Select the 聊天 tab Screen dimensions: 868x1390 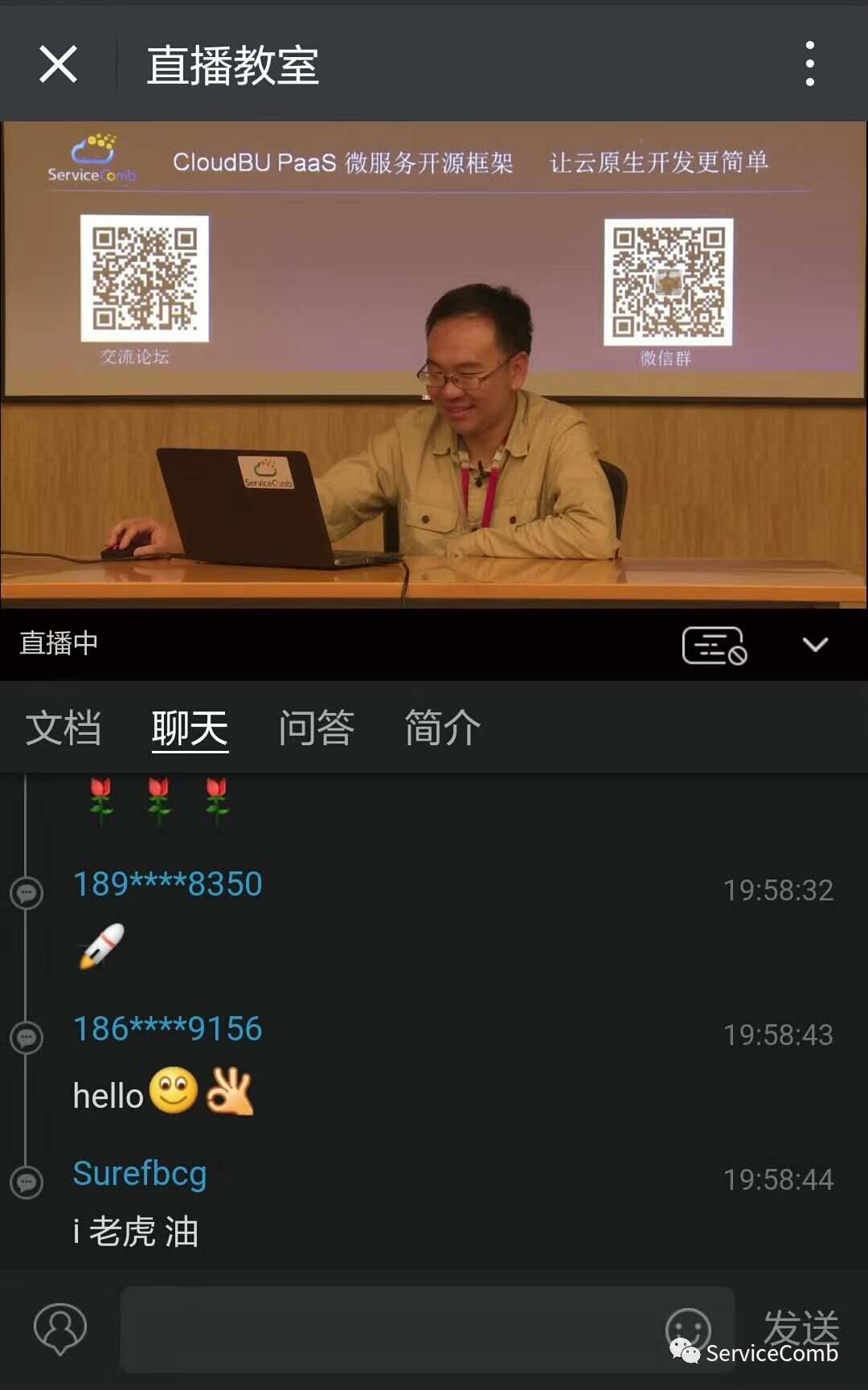click(190, 728)
